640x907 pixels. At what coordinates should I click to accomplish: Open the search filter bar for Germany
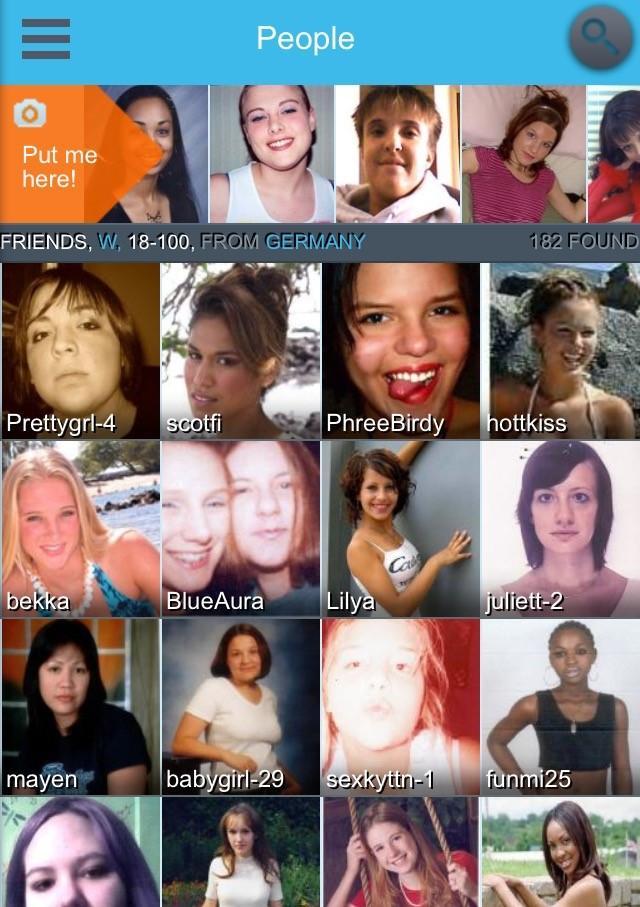point(320,241)
